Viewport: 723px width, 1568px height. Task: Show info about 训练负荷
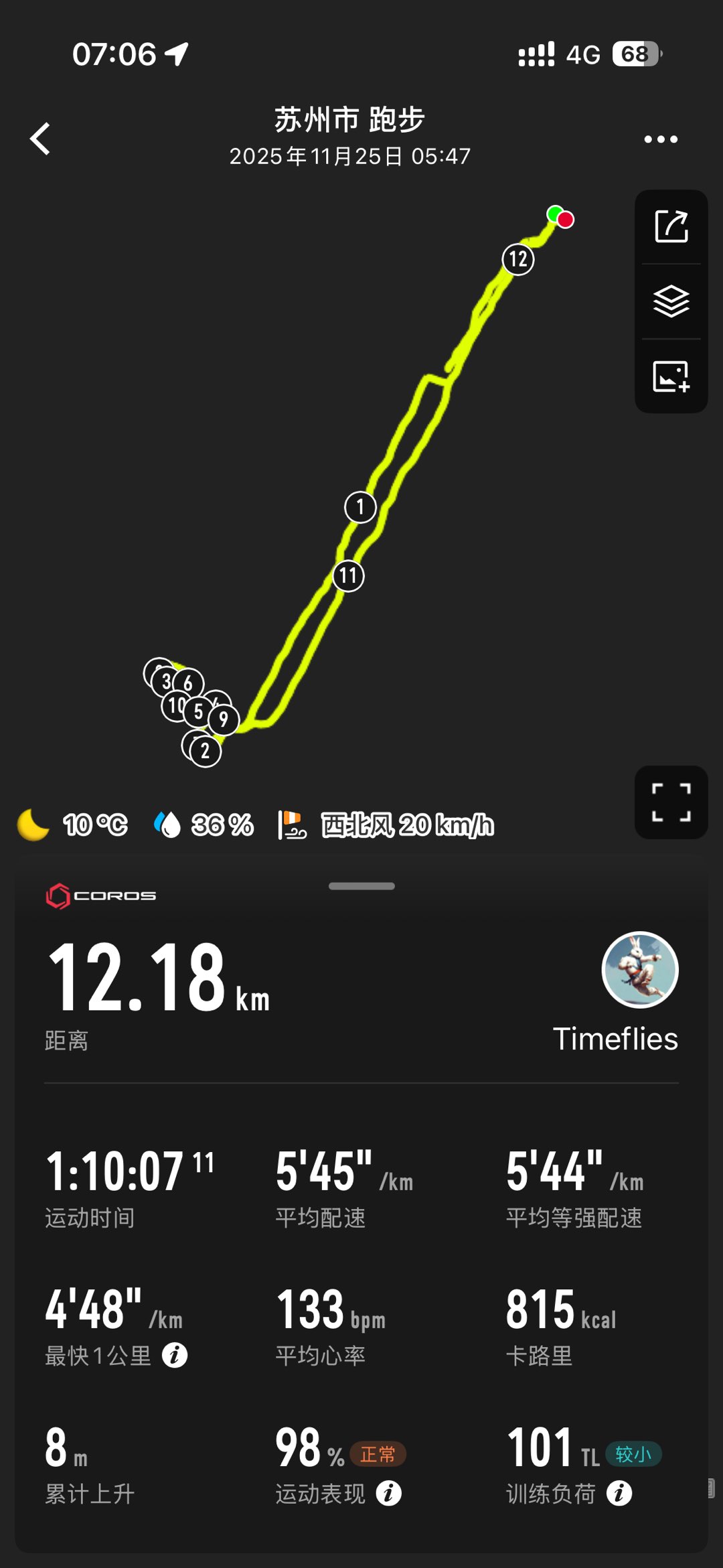(x=619, y=1493)
